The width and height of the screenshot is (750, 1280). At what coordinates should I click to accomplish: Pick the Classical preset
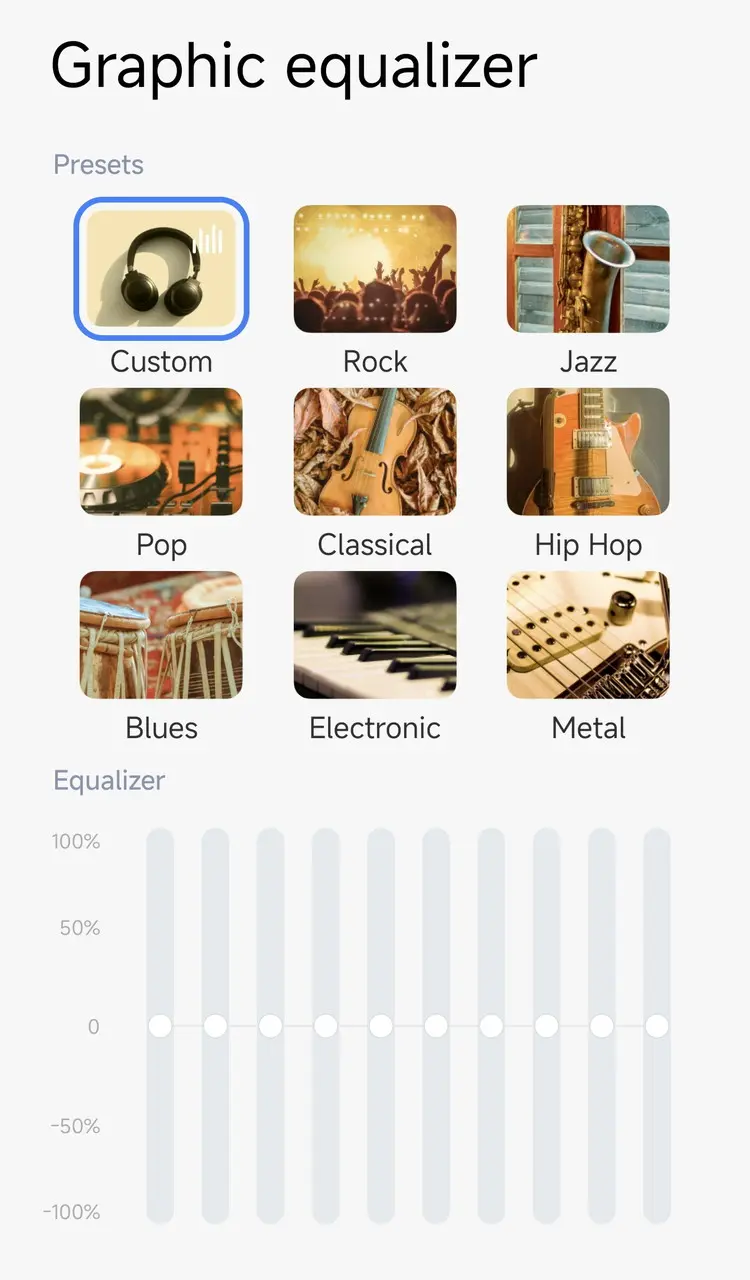tap(375, 452)
